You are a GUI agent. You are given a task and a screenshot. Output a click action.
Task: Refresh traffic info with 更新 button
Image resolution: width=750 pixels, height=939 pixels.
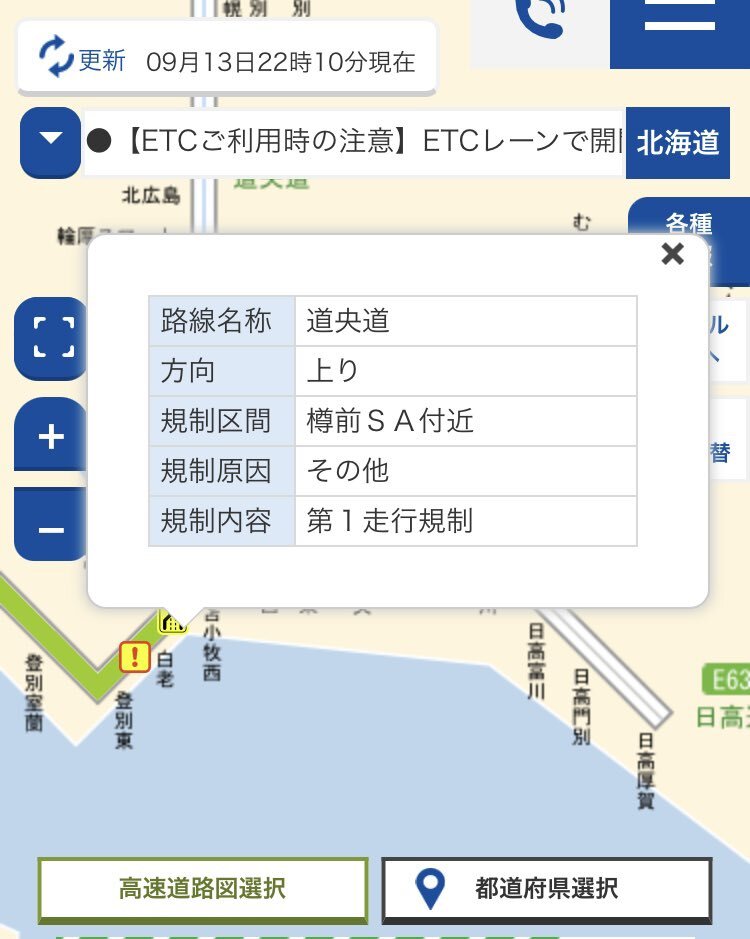82,60
